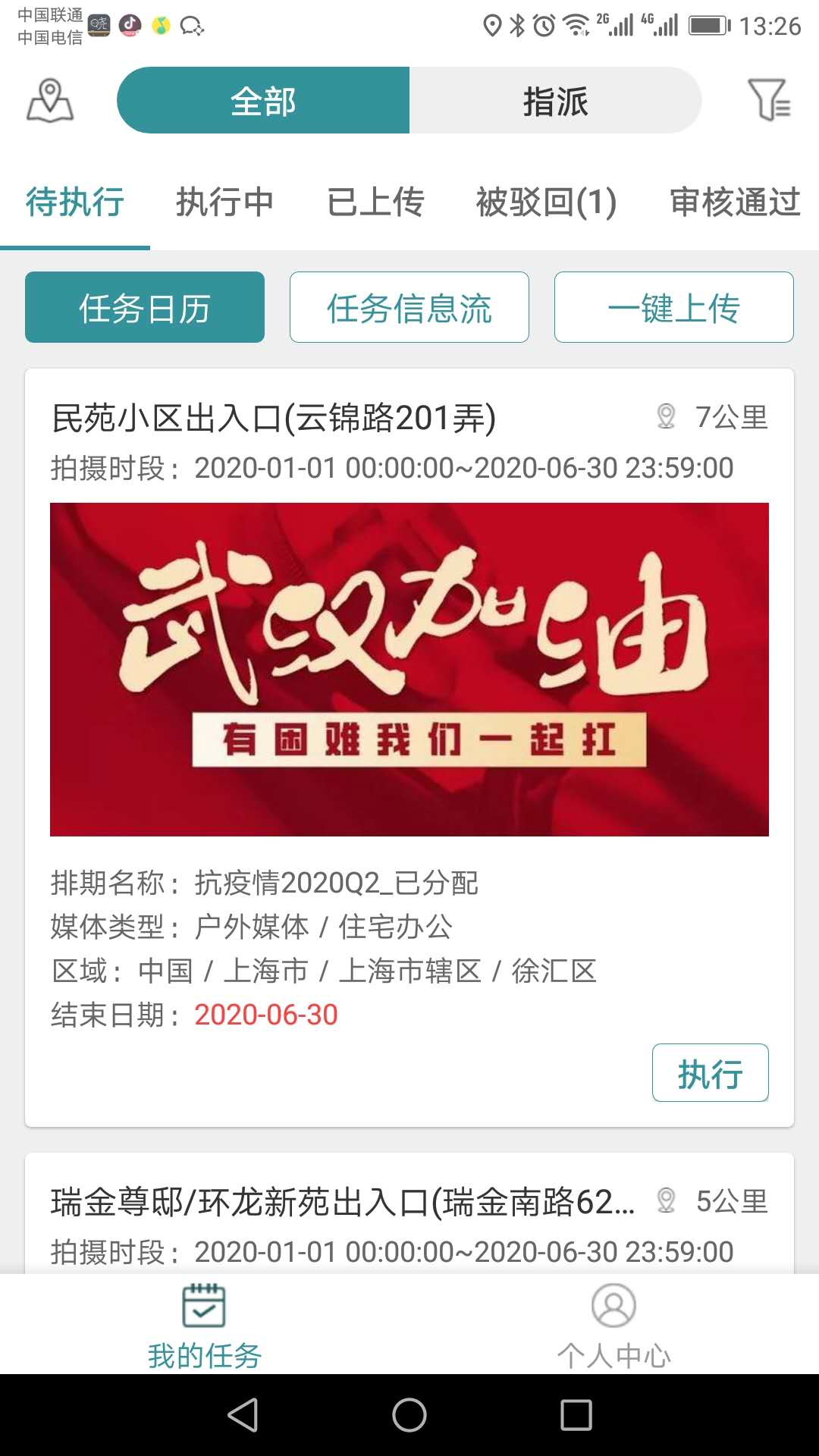Select the 全部 segment
Screen dimensions: 819x1456
click(x=263, y=100)
